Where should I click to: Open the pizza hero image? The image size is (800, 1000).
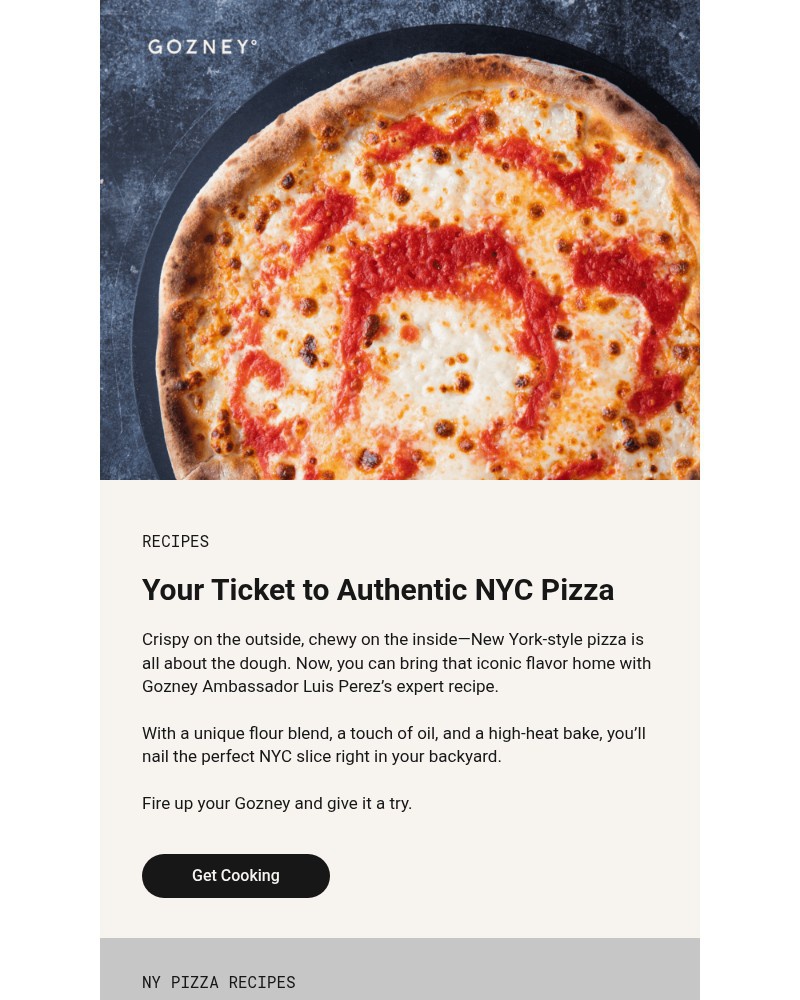tap(400, 240)
